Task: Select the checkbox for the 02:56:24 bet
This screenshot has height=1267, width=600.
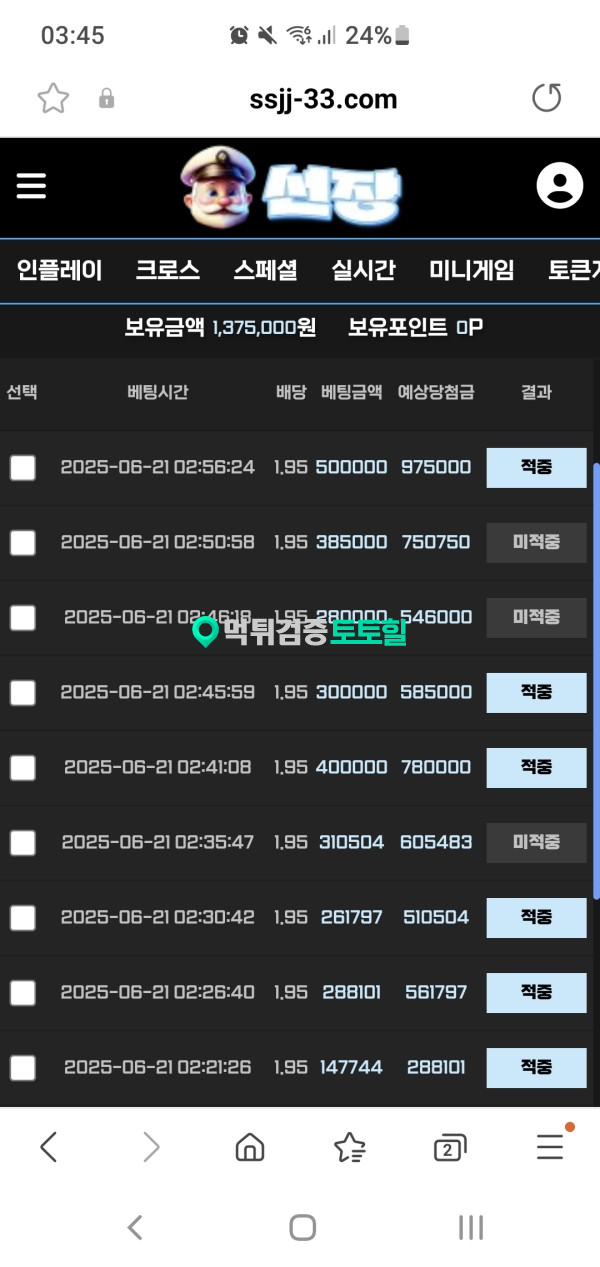Action: click(23, 467)
